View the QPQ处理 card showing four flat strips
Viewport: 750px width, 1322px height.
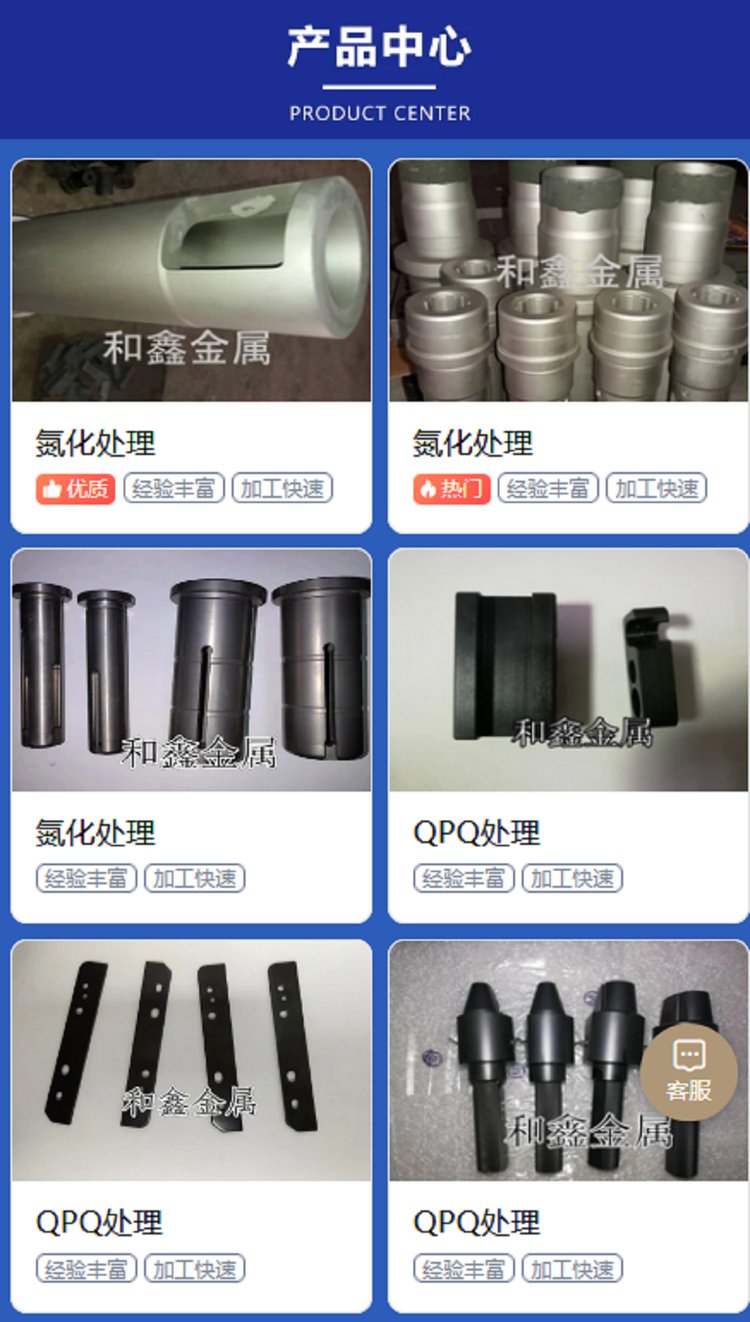click(x=191, y=1126)
